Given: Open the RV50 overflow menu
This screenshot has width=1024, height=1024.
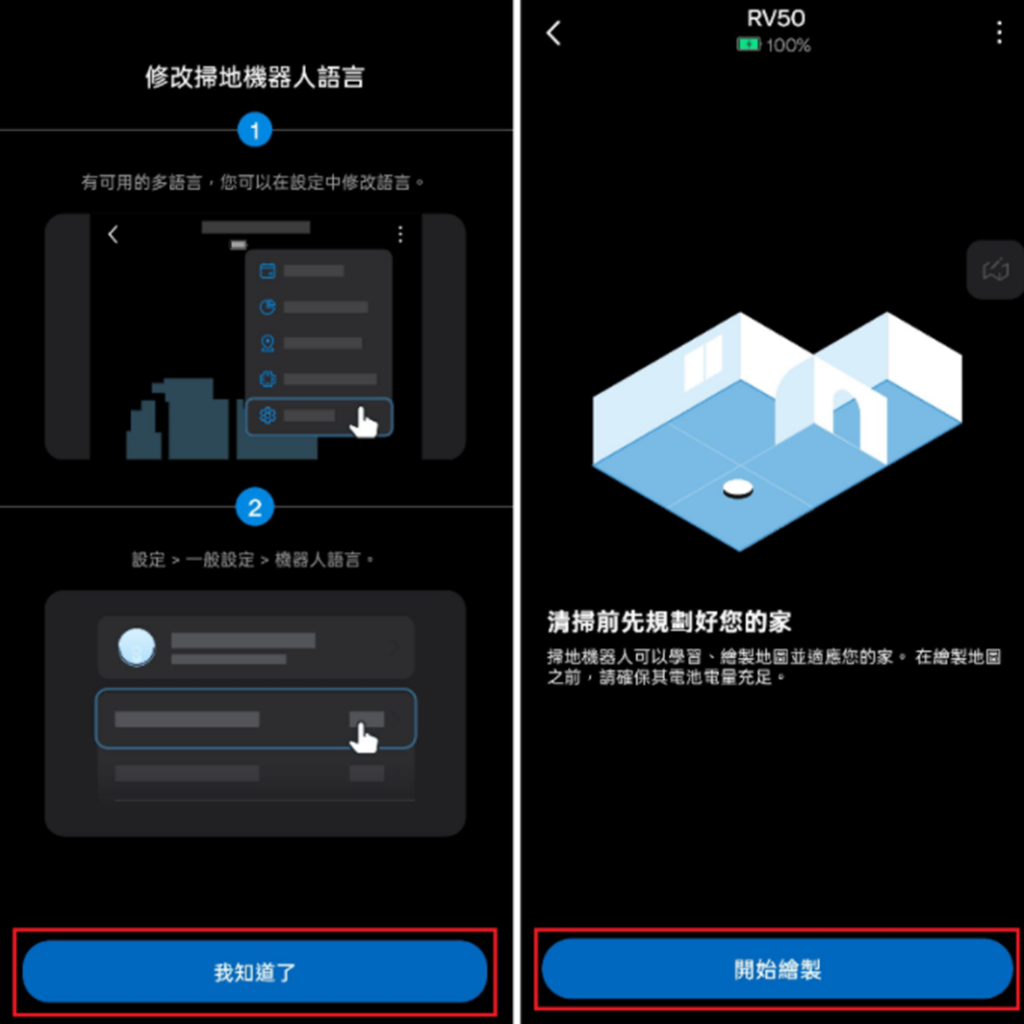Looking at the screenshot, I should (999, 33).
